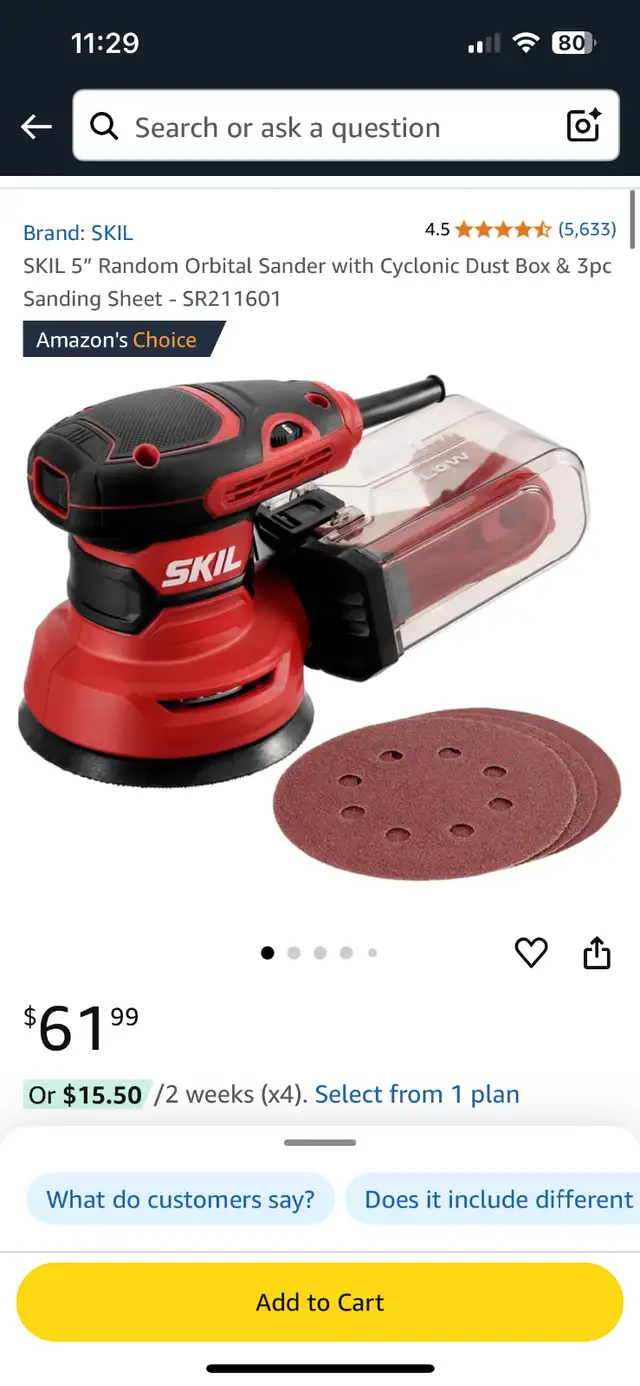This screenshot has height=1386, width=640.
Task: View the 5,633 customer ratings
Action: click(586, 229)
